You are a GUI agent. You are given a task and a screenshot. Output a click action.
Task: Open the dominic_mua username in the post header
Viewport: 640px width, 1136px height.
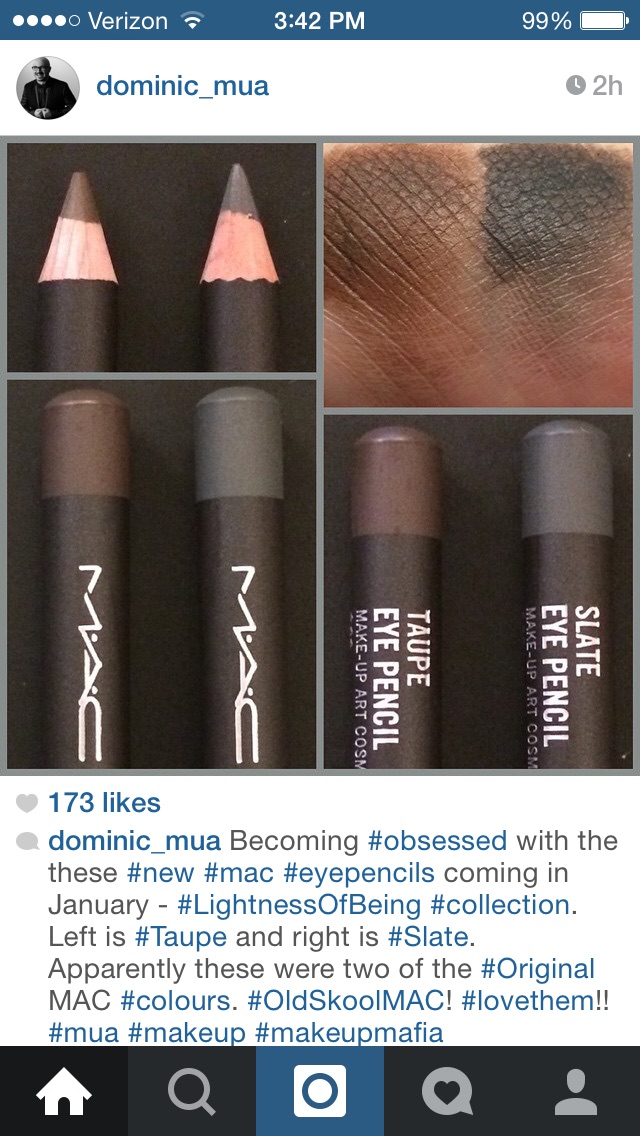182,86
